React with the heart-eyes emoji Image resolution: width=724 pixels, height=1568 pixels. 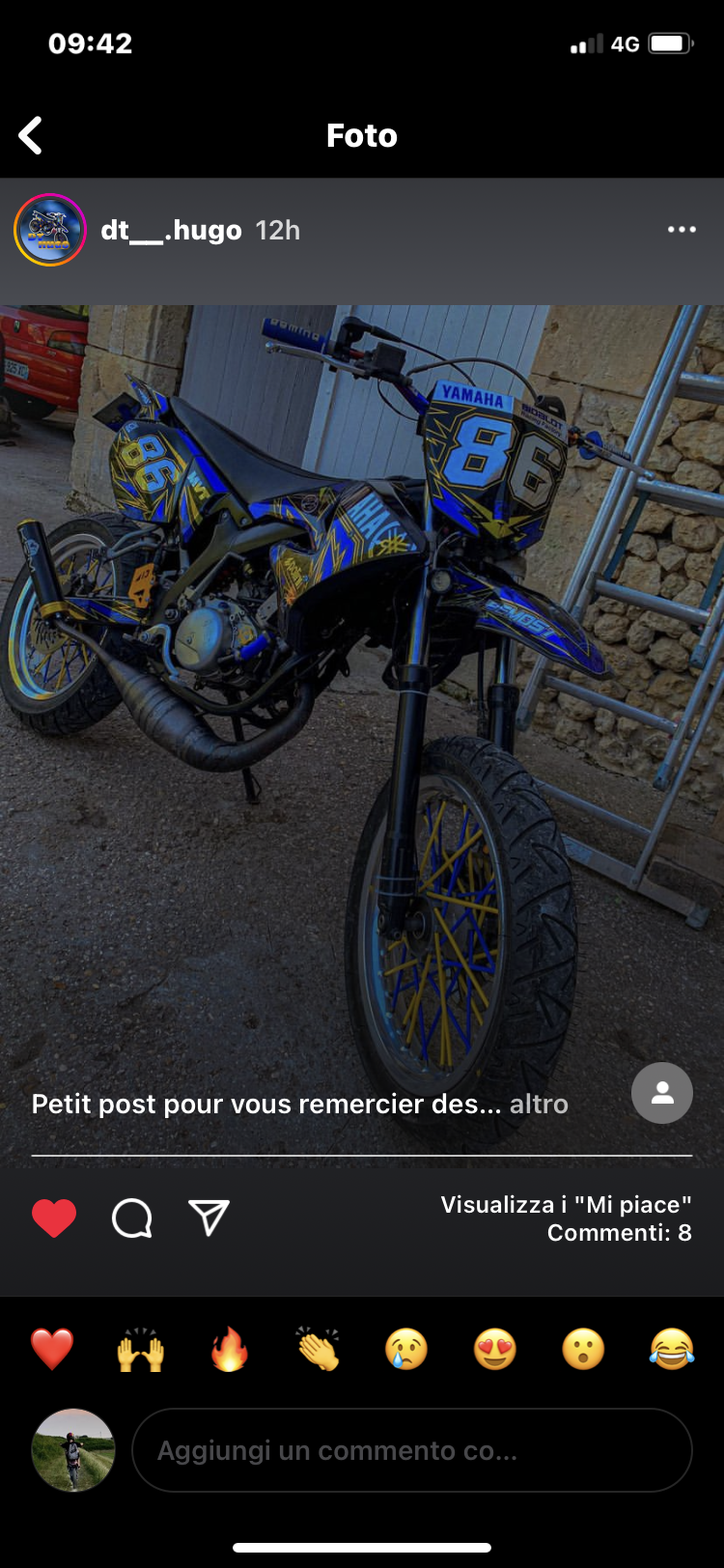495,1349
